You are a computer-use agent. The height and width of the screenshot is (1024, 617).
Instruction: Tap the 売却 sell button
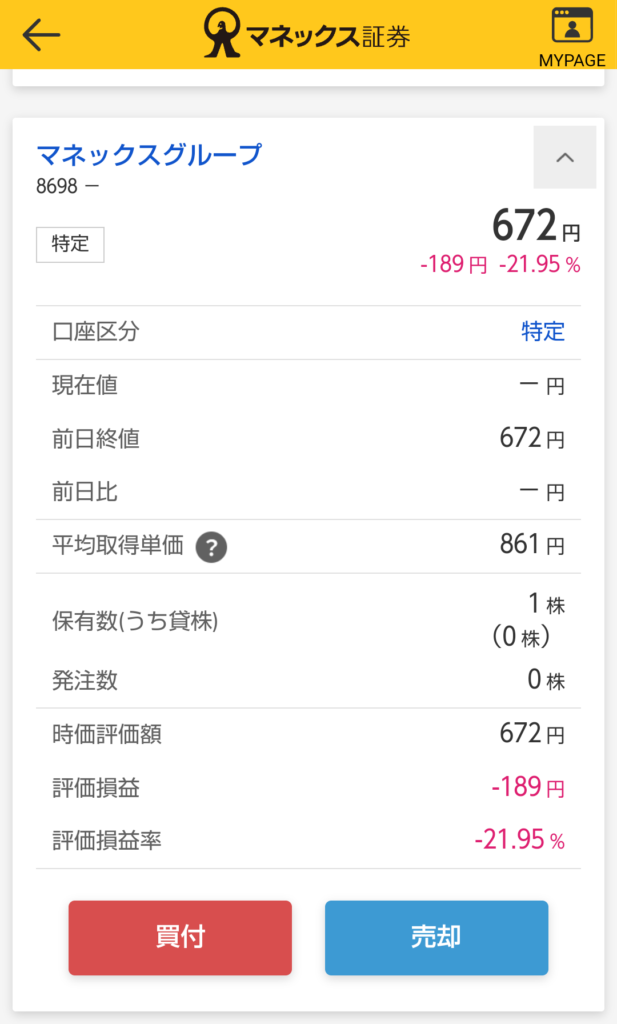436,937
